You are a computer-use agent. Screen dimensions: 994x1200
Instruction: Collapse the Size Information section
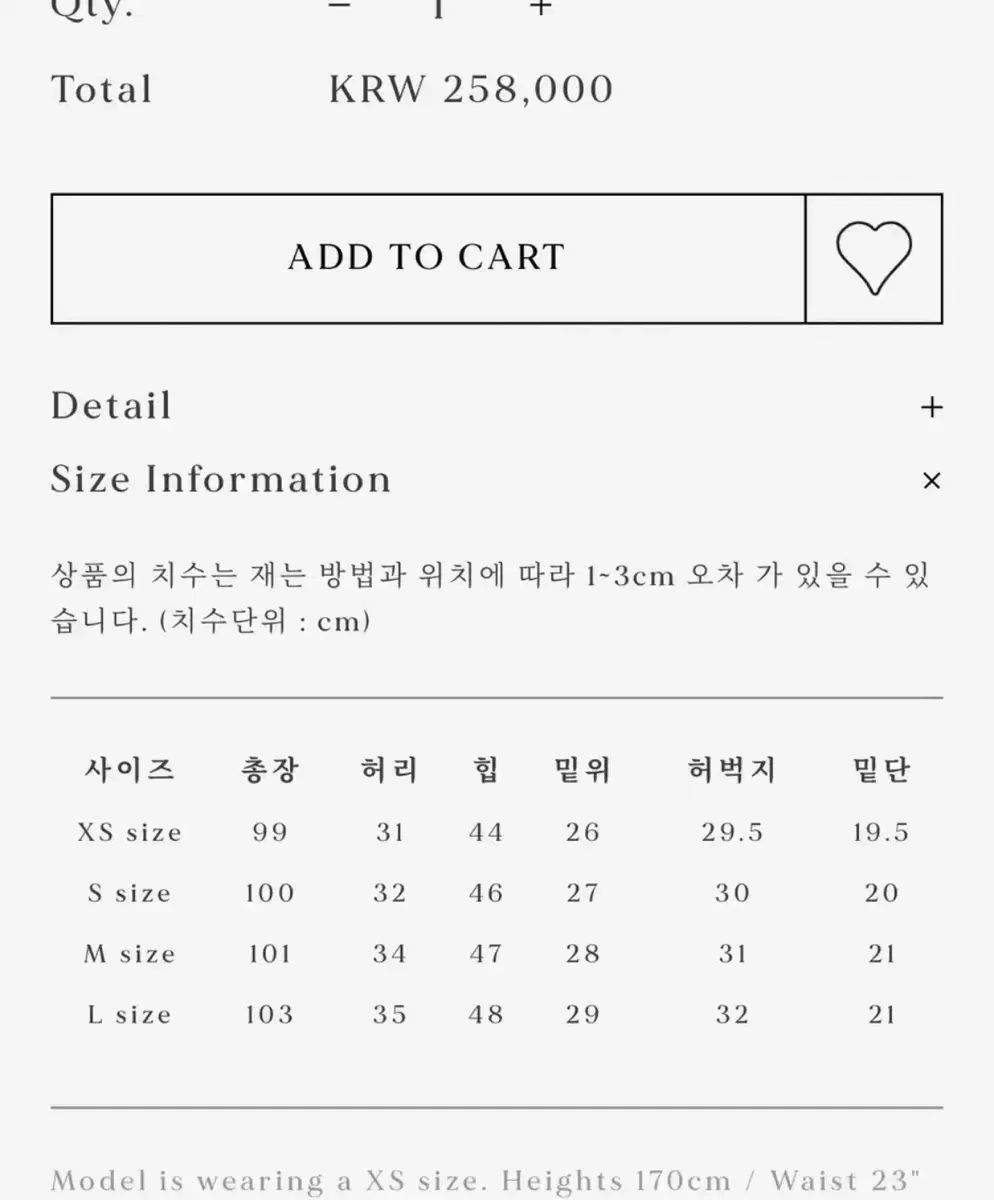coord(931,481)
